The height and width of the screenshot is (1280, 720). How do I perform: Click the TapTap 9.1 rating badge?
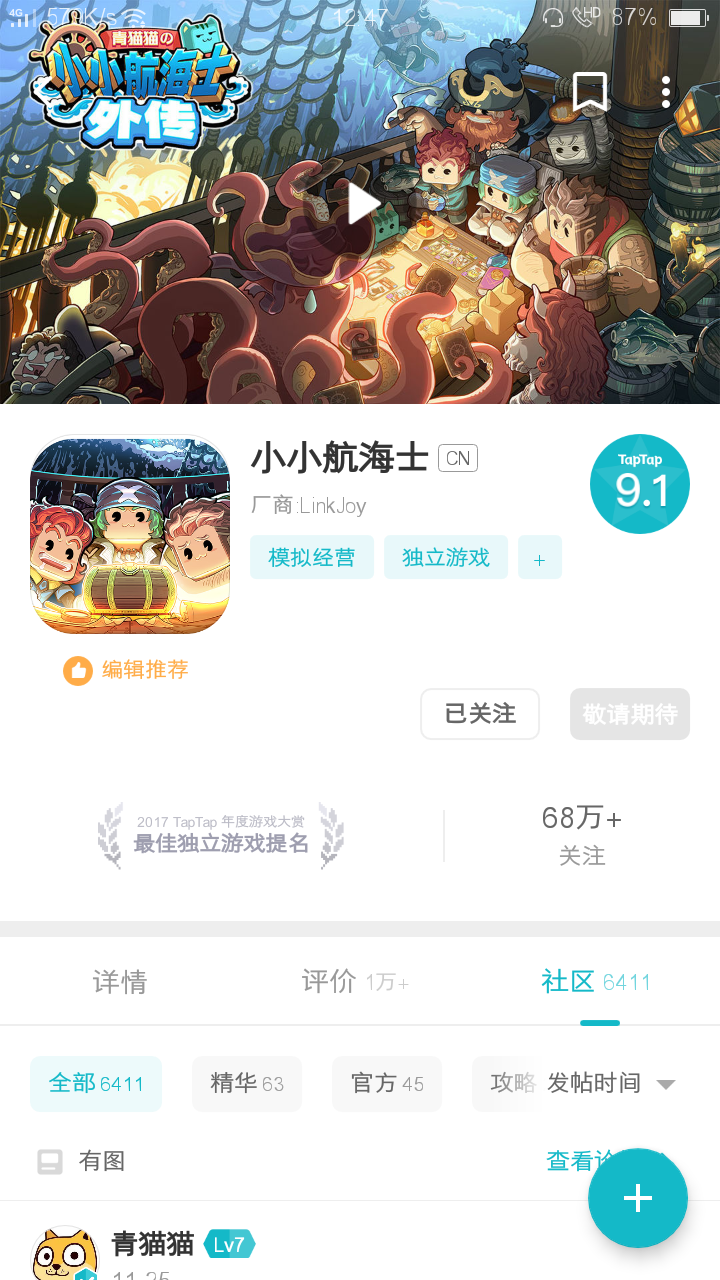click(x=640, y=484)
